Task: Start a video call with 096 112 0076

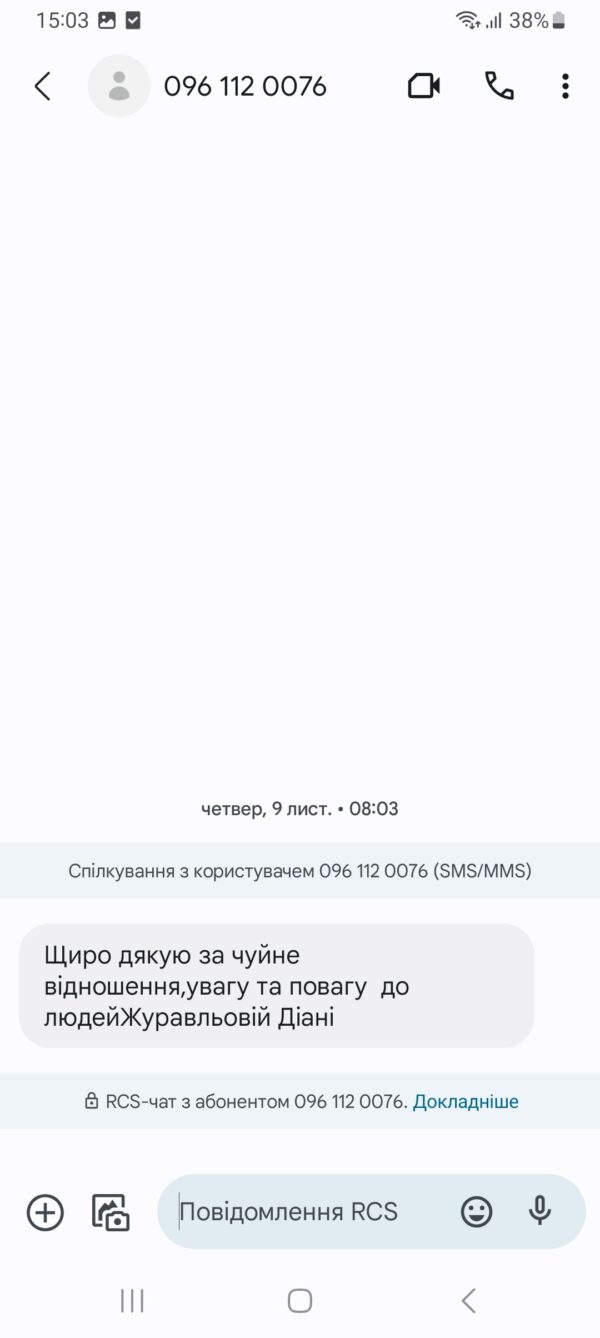Action: [x=424, y=86]
